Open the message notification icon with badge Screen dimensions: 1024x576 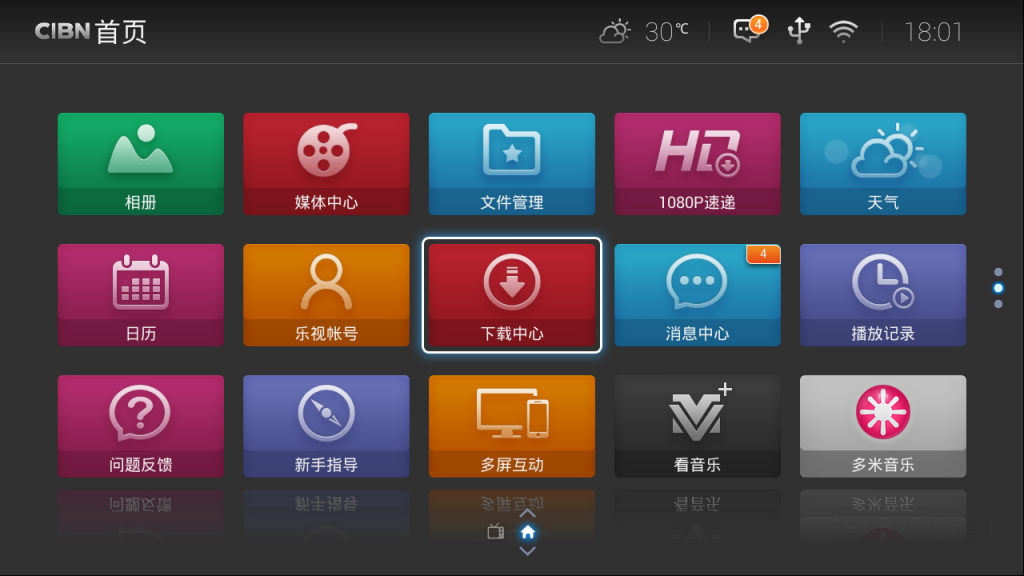[748, 31]
